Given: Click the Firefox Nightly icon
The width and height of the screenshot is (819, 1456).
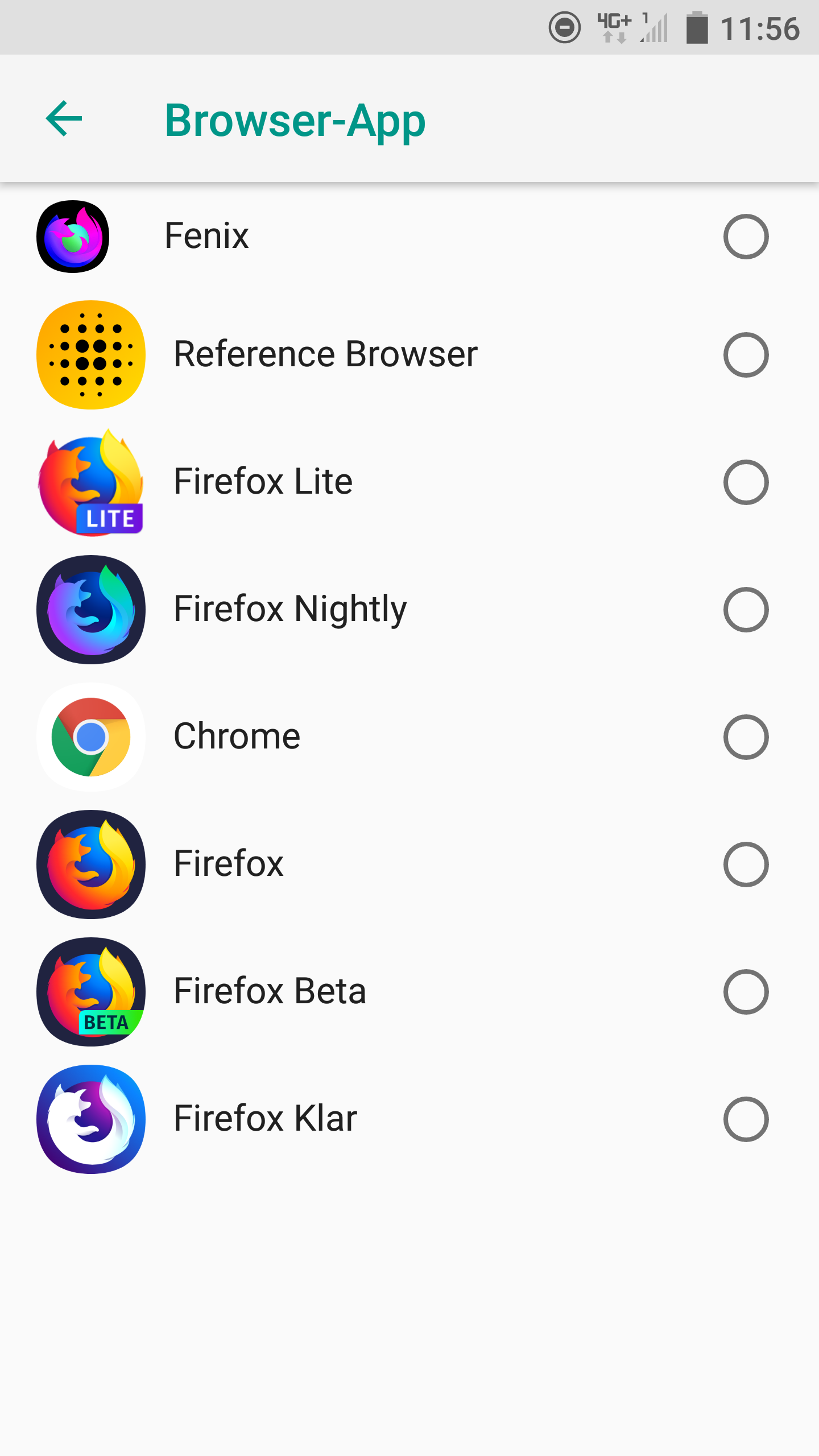Looking at the screenshot, I should [91, 609].
